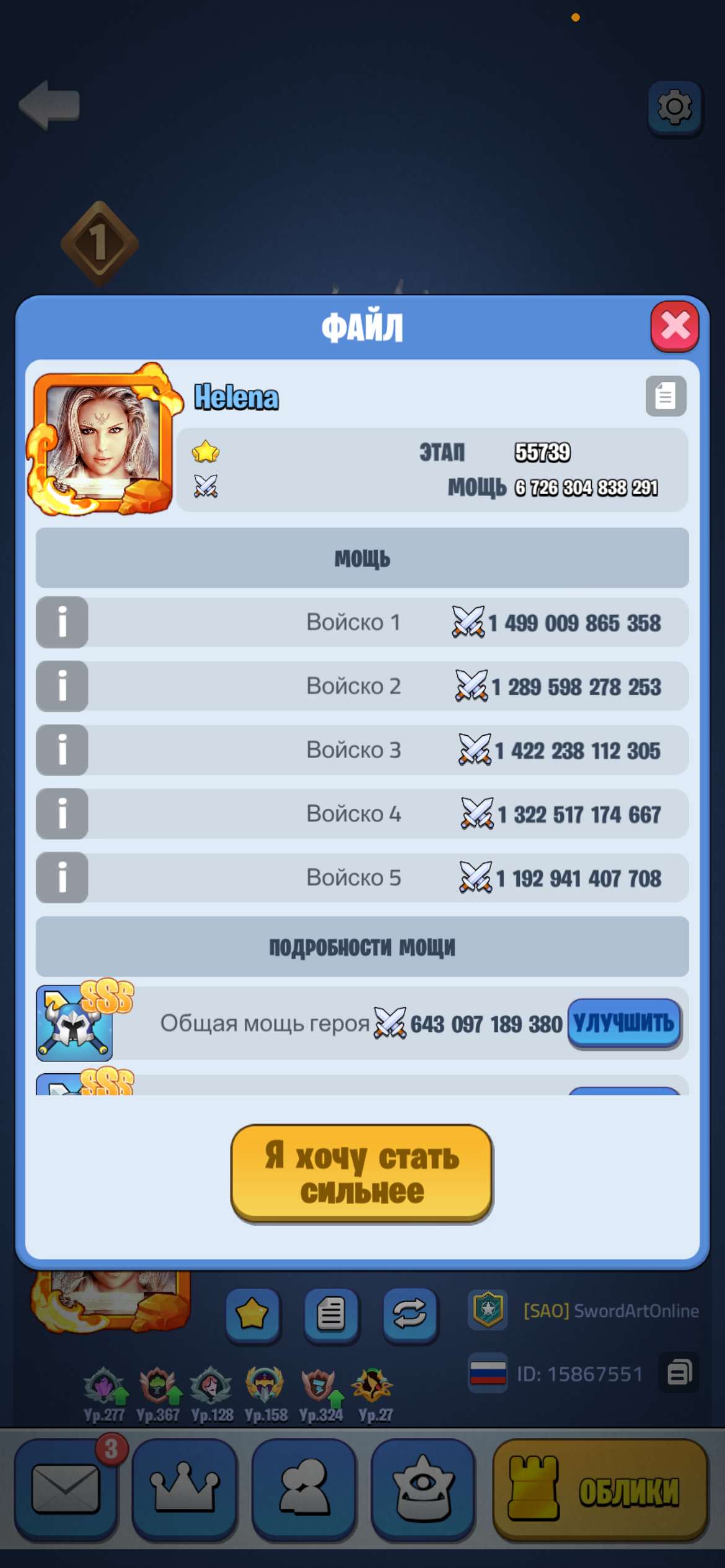Open the SwordArtOnline guild link

point(610,1310)
